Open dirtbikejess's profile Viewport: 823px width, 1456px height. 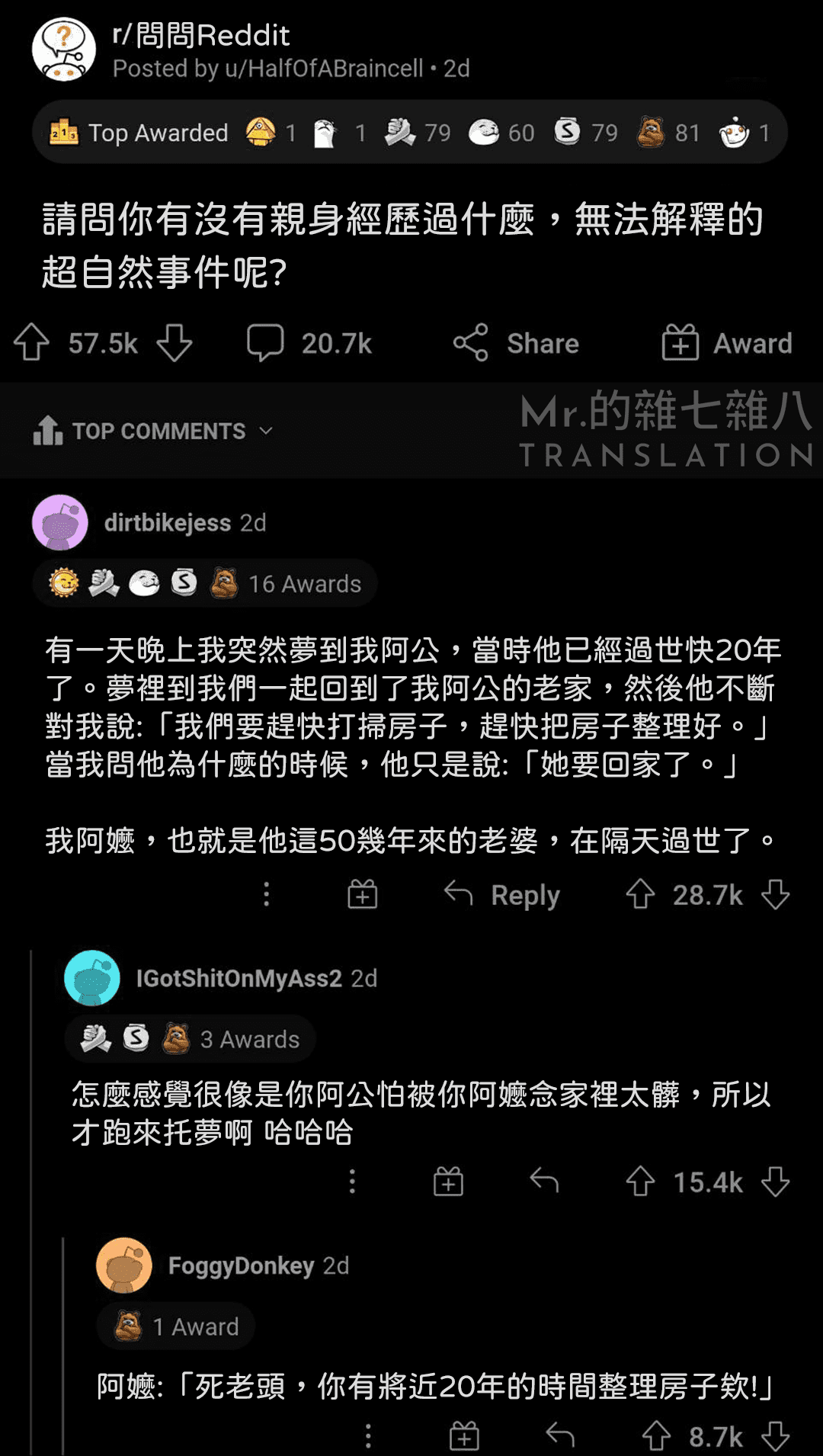167,523
